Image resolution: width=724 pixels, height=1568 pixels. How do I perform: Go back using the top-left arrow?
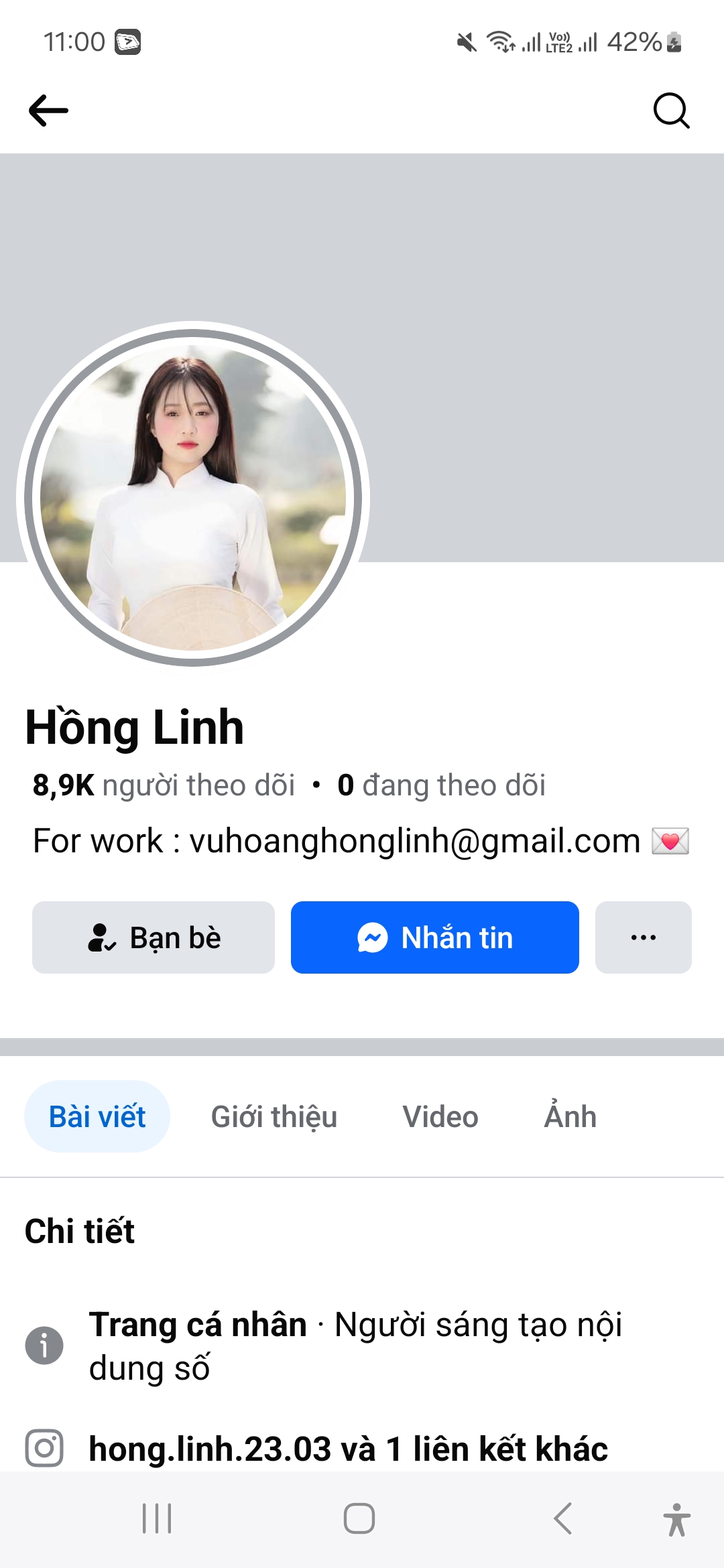(x=48, y=111)
